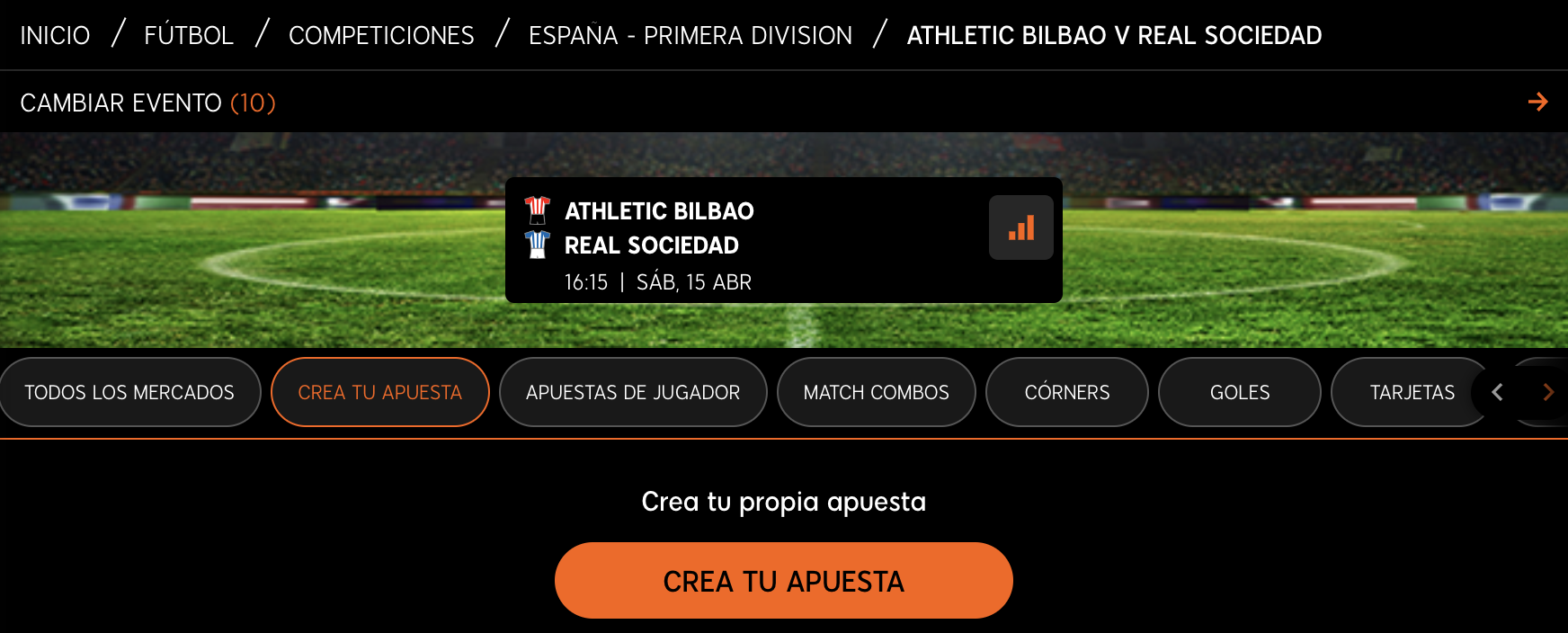Switch to Apuestas de Jugador tab

pos(633,392)
